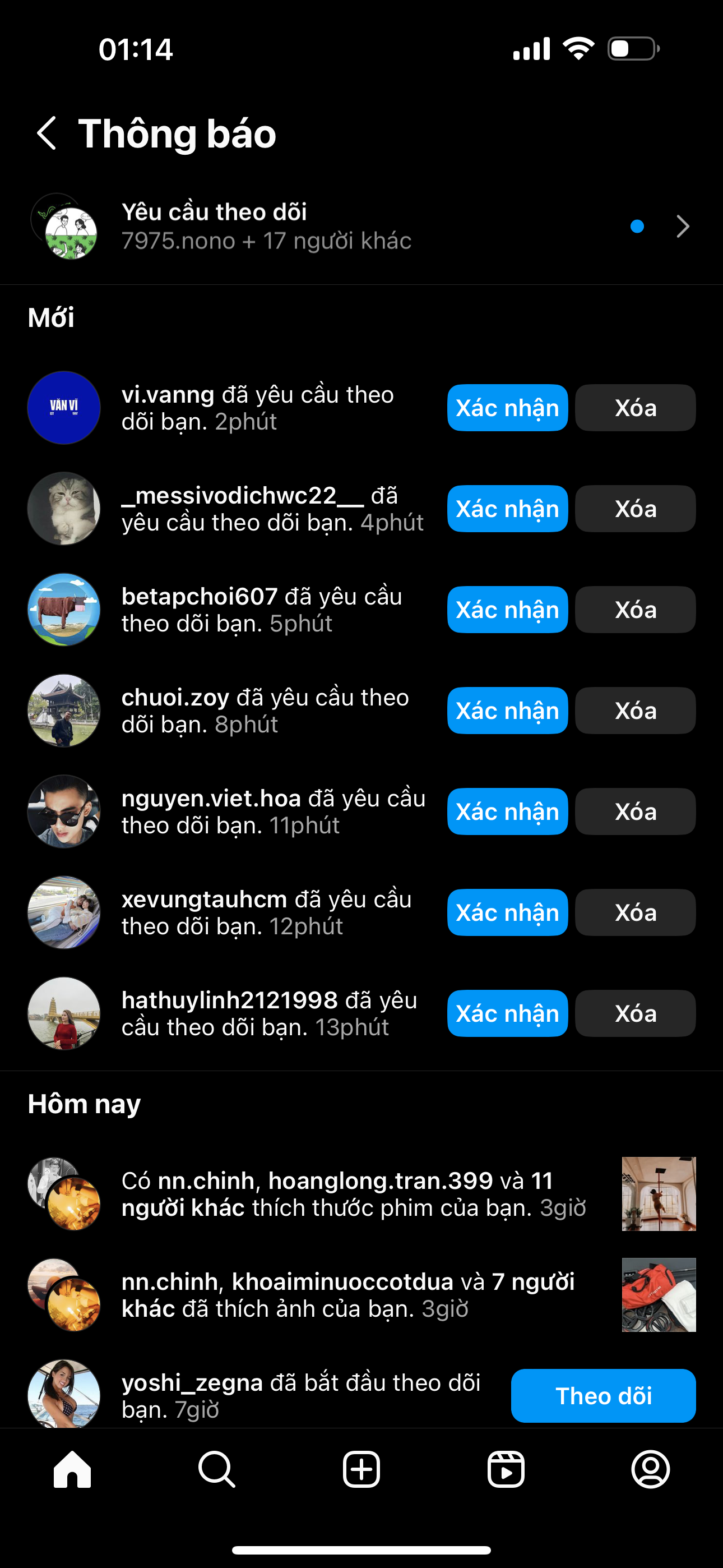The width and height of the screenshot is (723, 1568).
Task: Follow back yoshi_zegna
Action: tap(602, 1396)
